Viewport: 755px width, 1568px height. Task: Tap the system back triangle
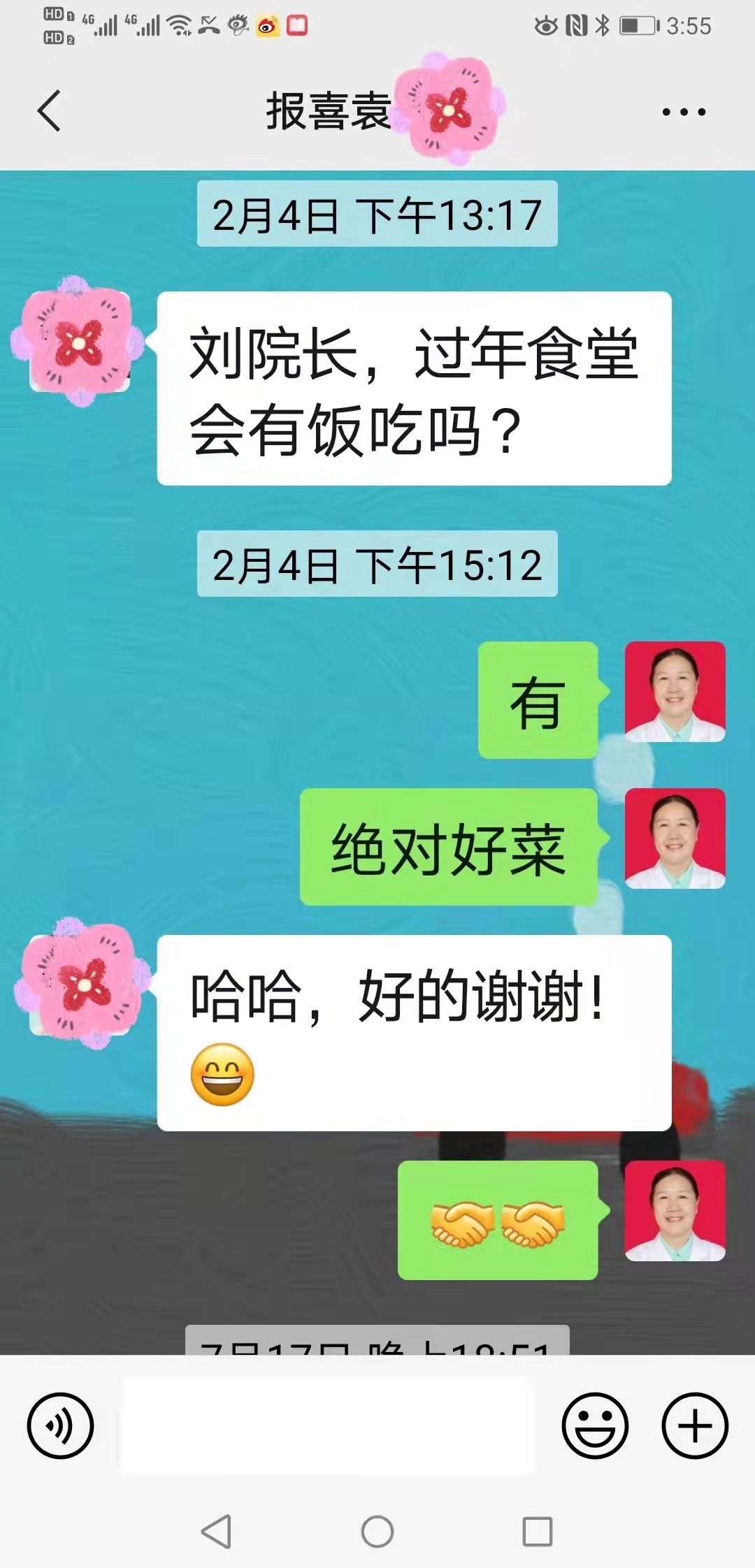[217, 1532]
